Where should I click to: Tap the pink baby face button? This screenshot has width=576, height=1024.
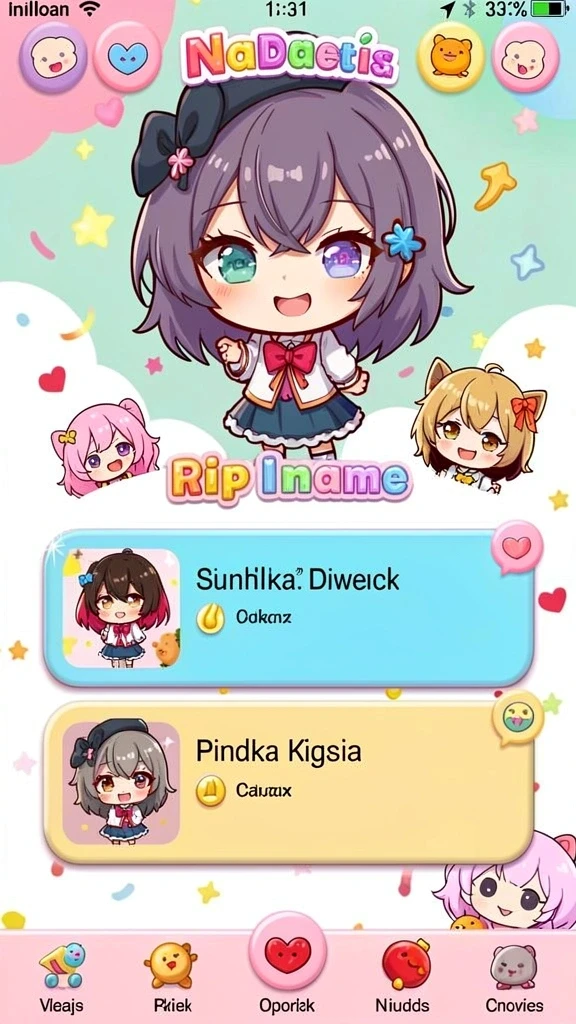[x=525, y=57]
